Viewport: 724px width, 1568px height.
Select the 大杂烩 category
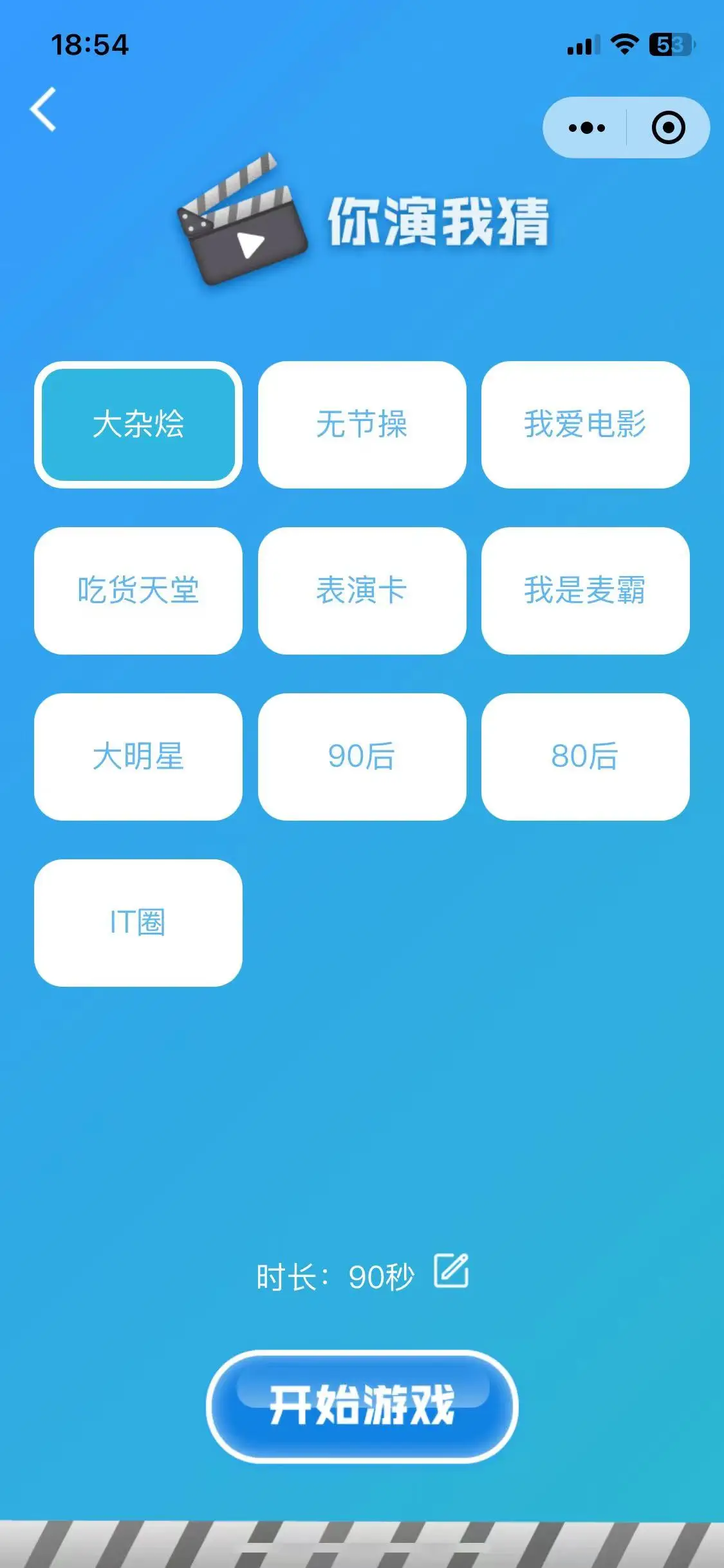138,425
